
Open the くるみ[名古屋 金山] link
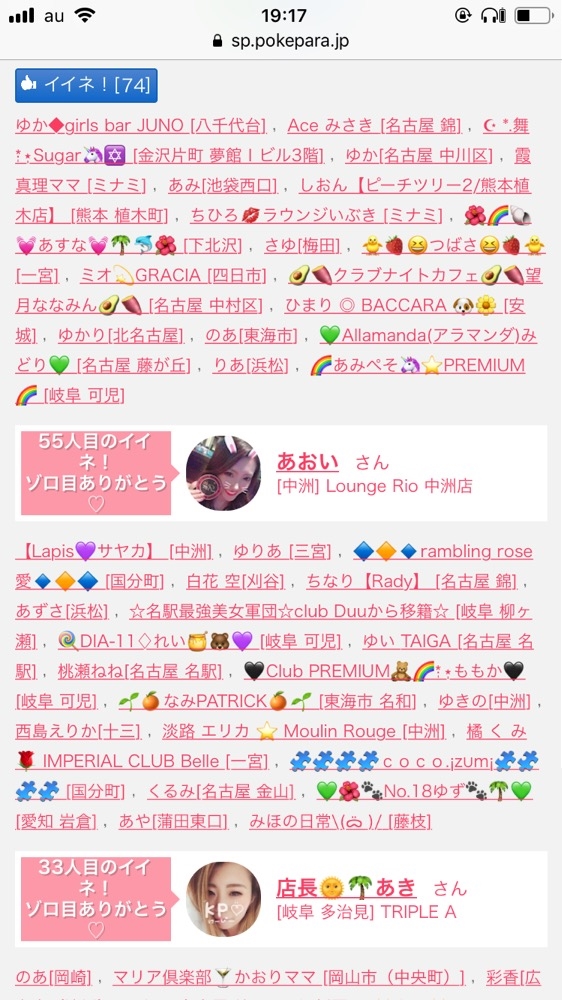(x=221, y=792)
